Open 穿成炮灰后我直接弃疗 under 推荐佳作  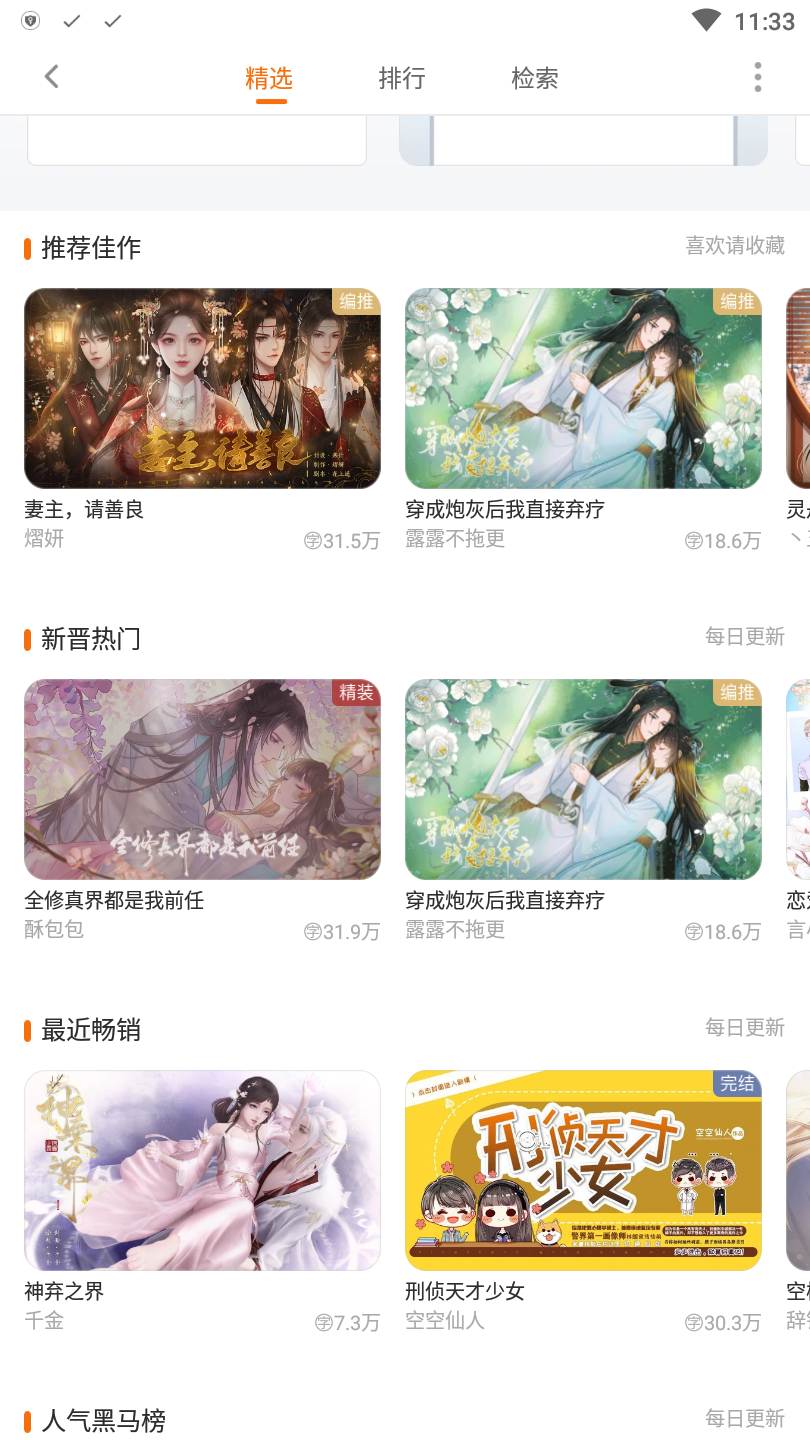(x=583, y=389)
